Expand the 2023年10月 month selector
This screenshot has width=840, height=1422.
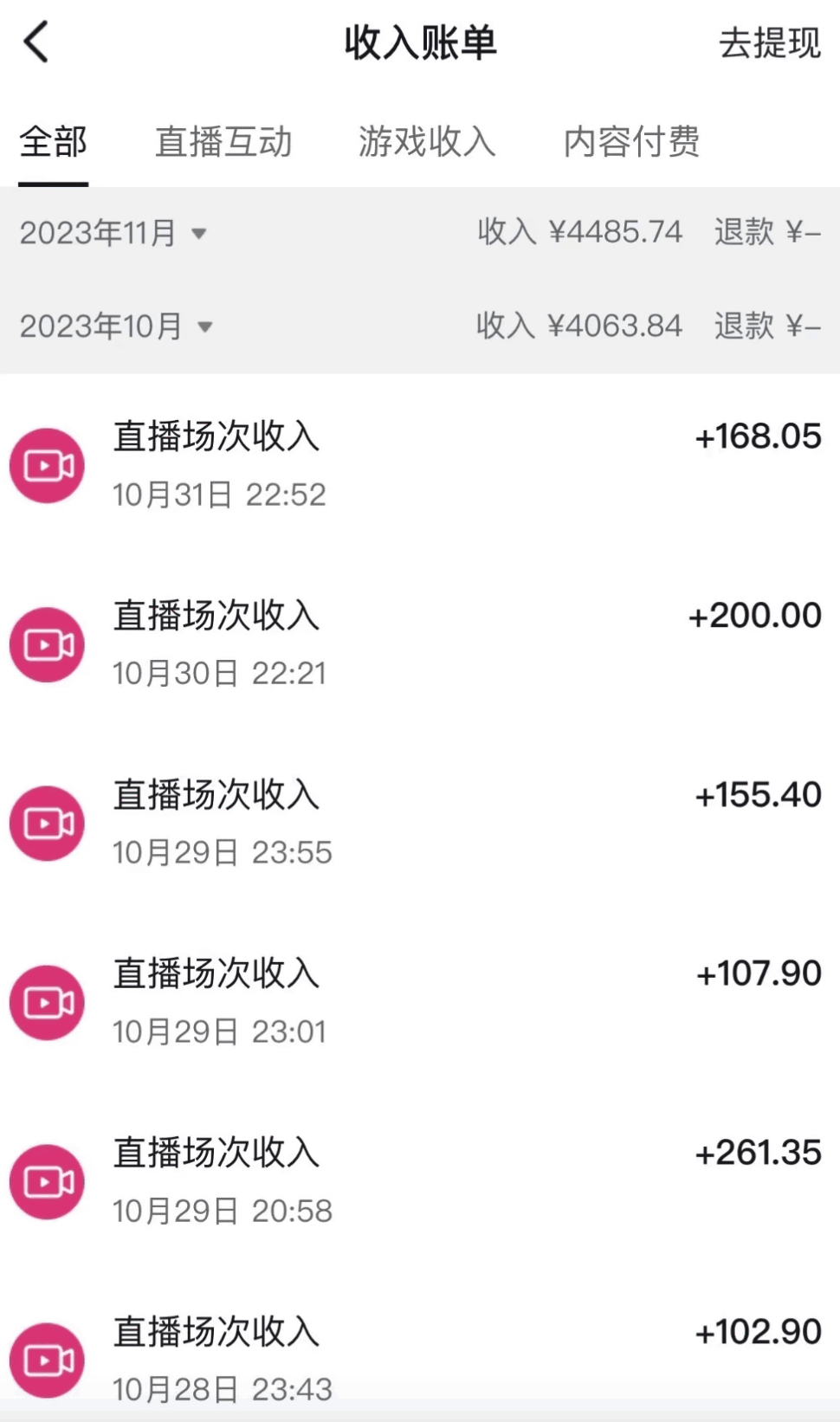point(116,326)
